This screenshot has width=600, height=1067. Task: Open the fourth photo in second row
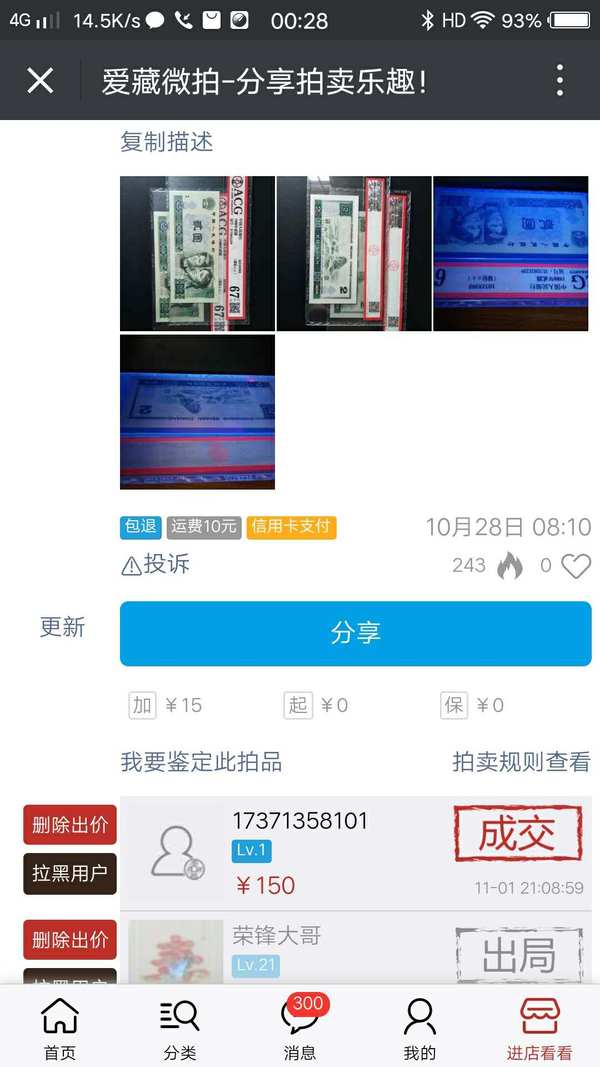(197, 411)
